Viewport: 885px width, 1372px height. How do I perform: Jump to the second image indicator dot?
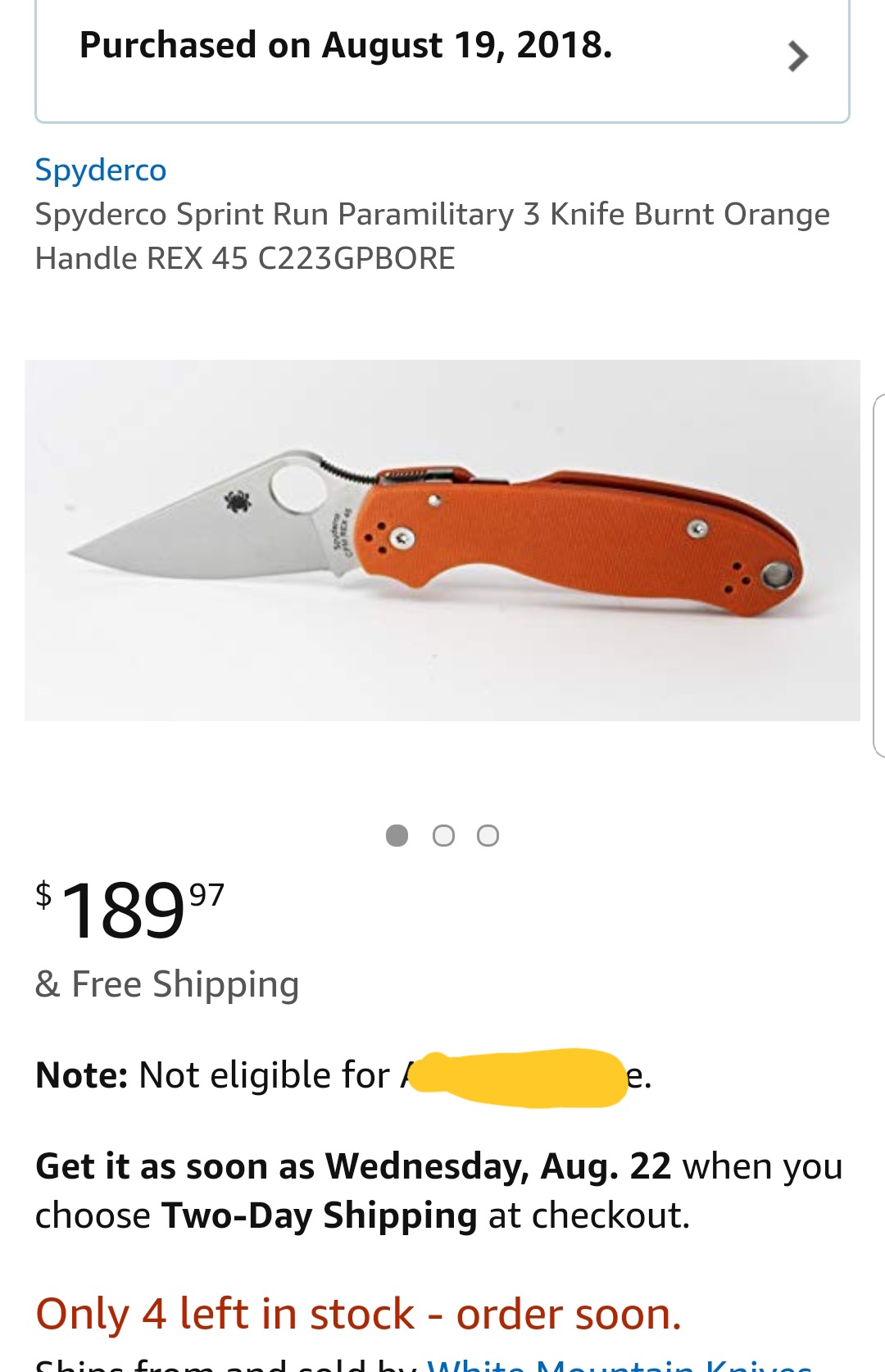point(443,836)
